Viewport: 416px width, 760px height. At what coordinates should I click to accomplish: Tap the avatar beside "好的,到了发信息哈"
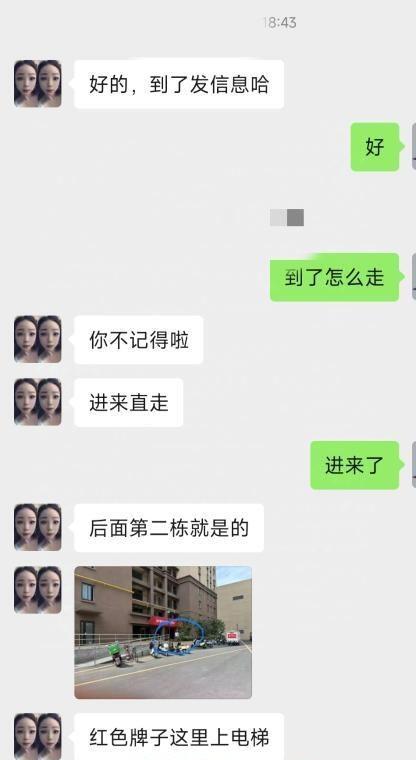pyautogui.click(x=38, y=83)
